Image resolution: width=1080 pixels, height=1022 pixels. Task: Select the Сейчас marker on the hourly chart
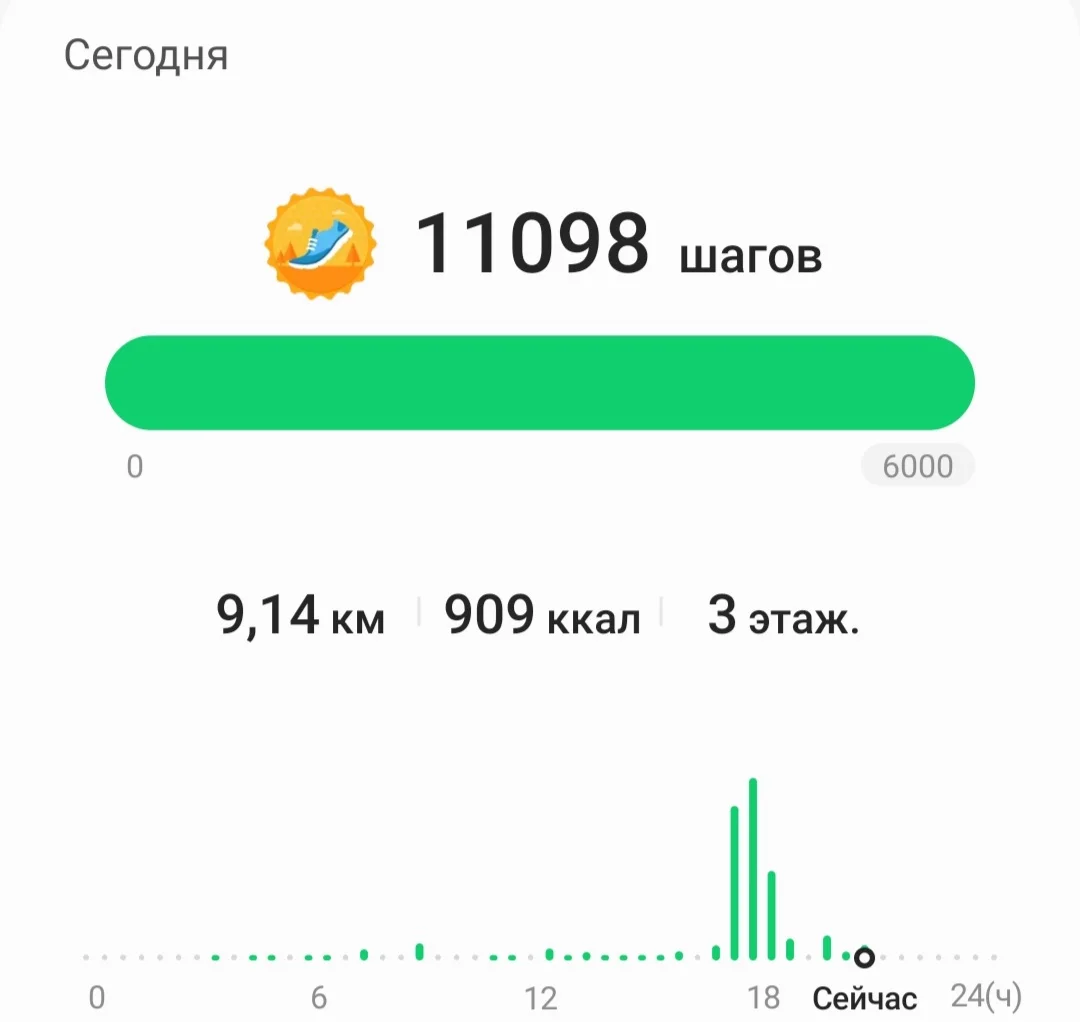(864, 958)
